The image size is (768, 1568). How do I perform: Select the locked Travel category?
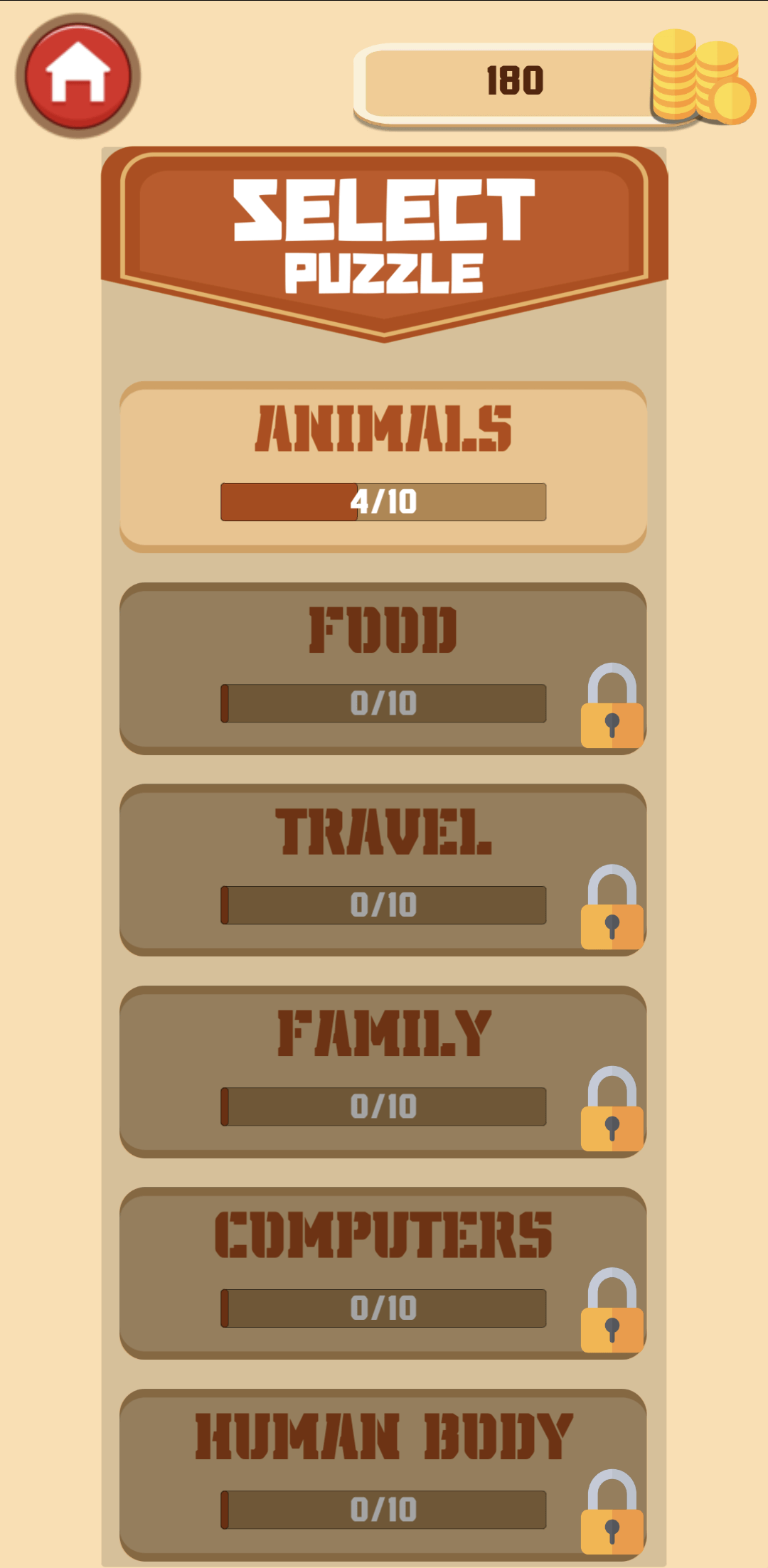(x=383, y=869)
